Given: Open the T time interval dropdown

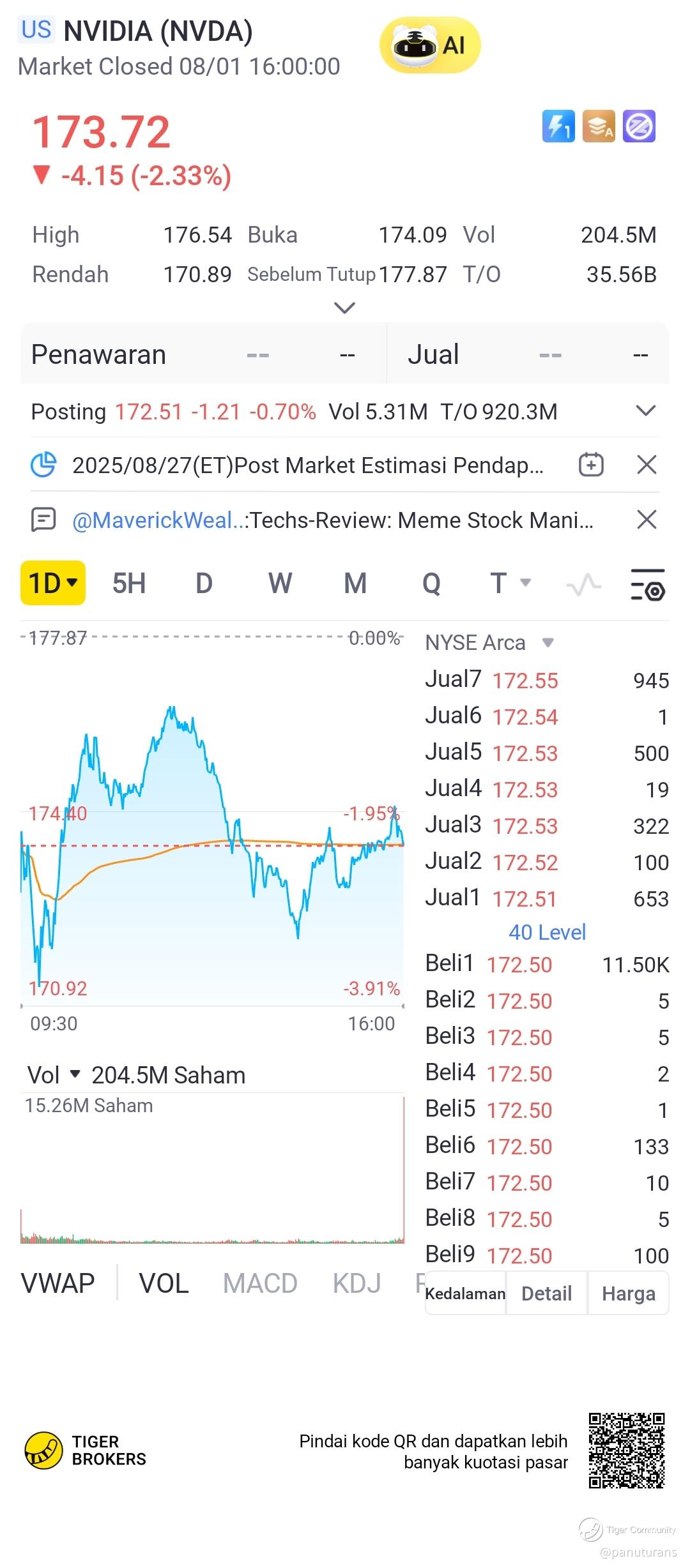Looking at the screenshot, I should 510,583.
